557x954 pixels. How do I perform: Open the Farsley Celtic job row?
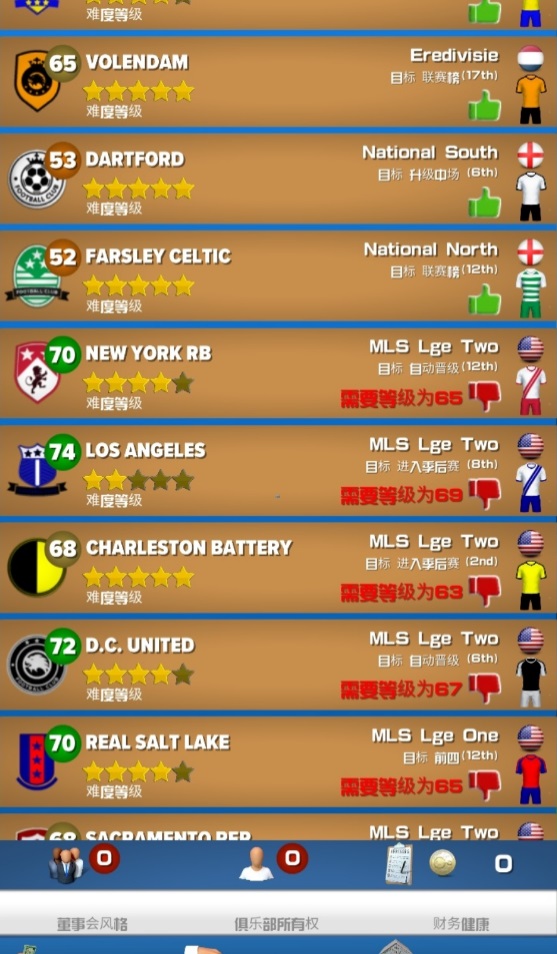(x=278, y=276)
